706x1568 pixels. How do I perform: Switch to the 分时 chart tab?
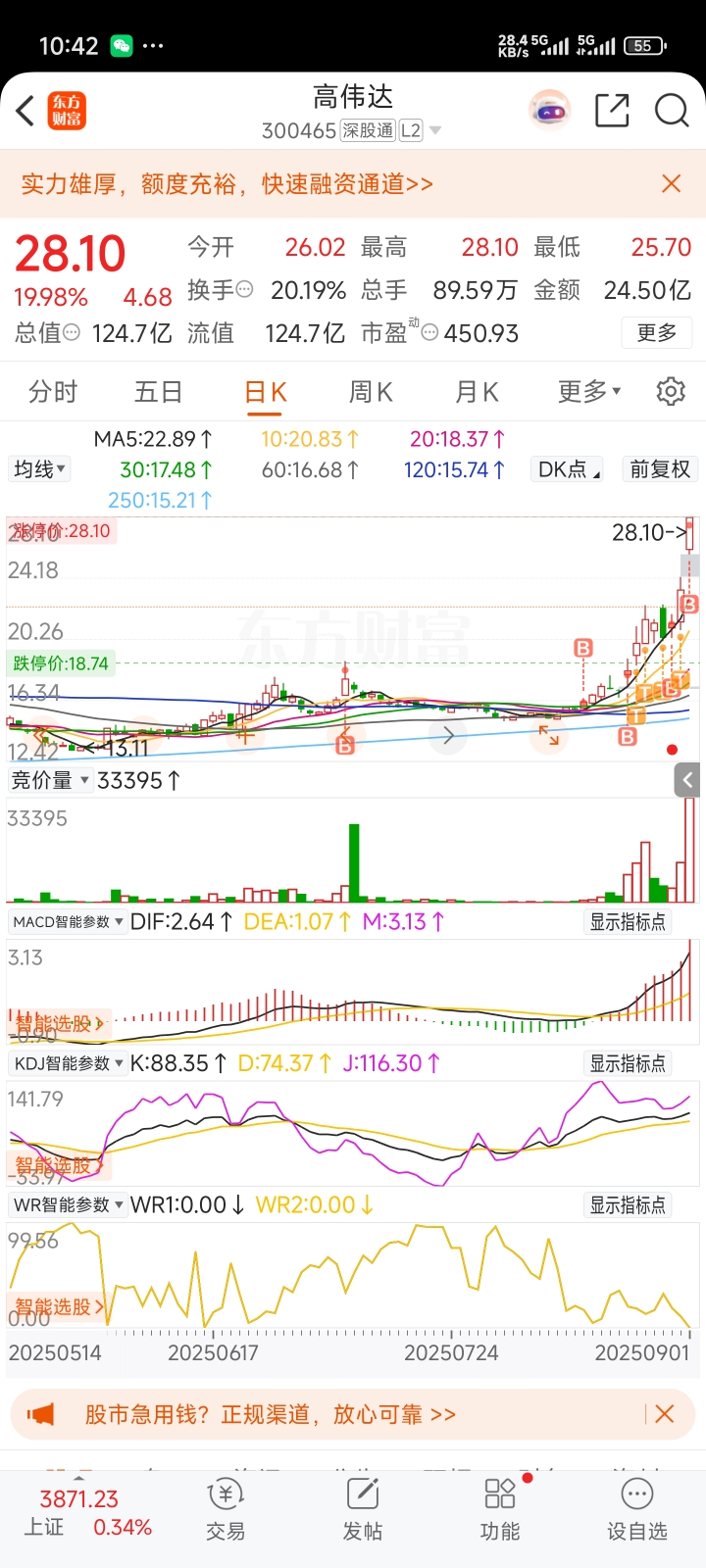click(x=53, y=392)
